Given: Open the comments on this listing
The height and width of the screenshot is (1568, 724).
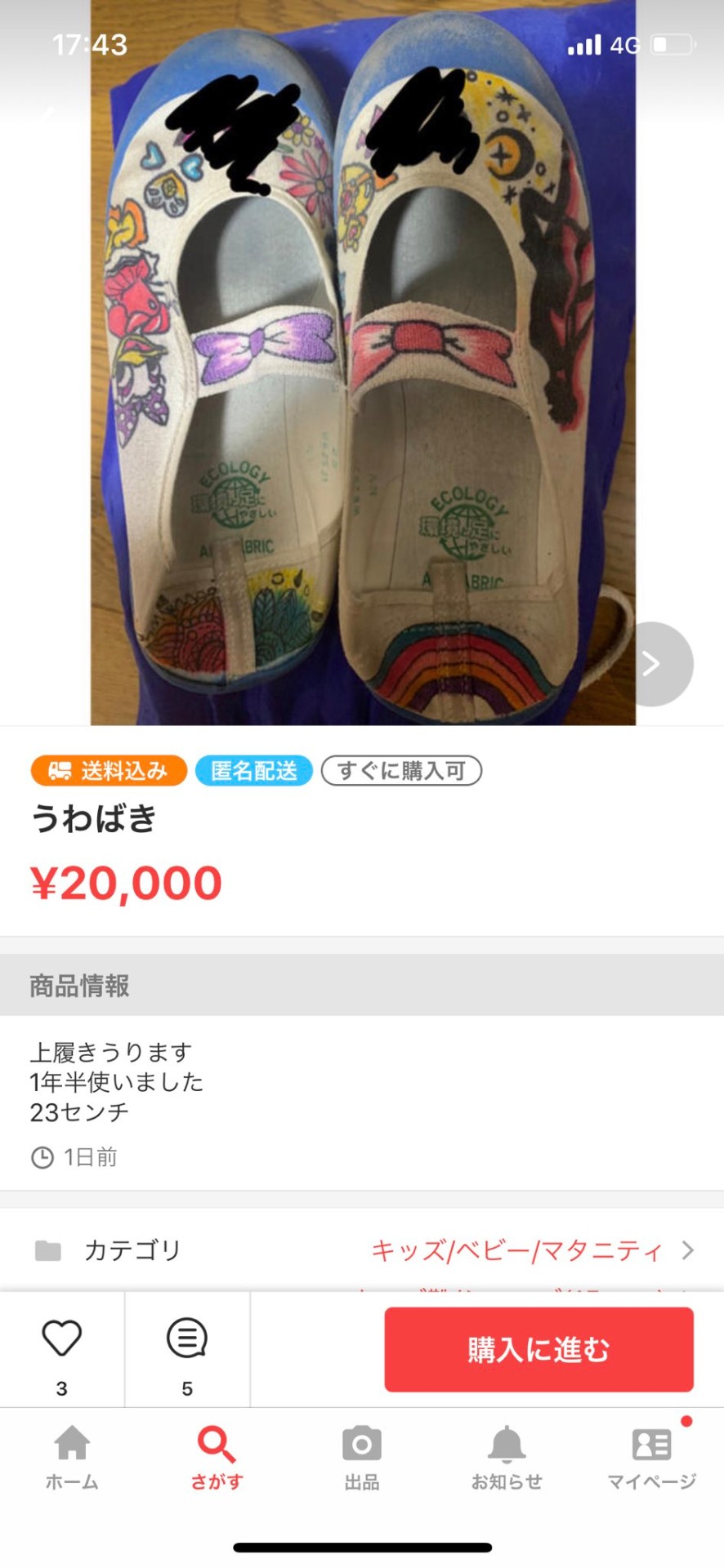Looking at the screenshot, I should click(187, 1349).
